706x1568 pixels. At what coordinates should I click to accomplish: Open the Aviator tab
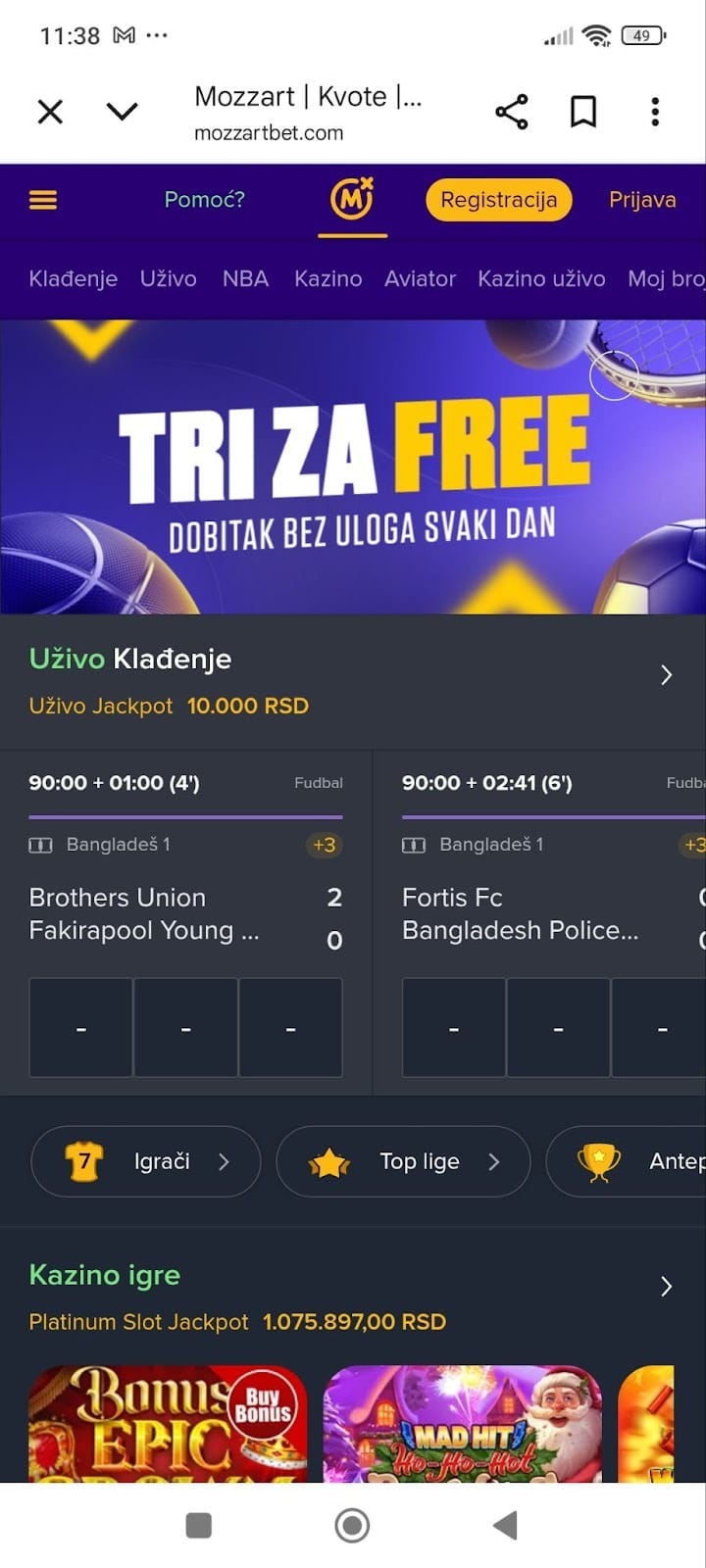coord(420,279)
